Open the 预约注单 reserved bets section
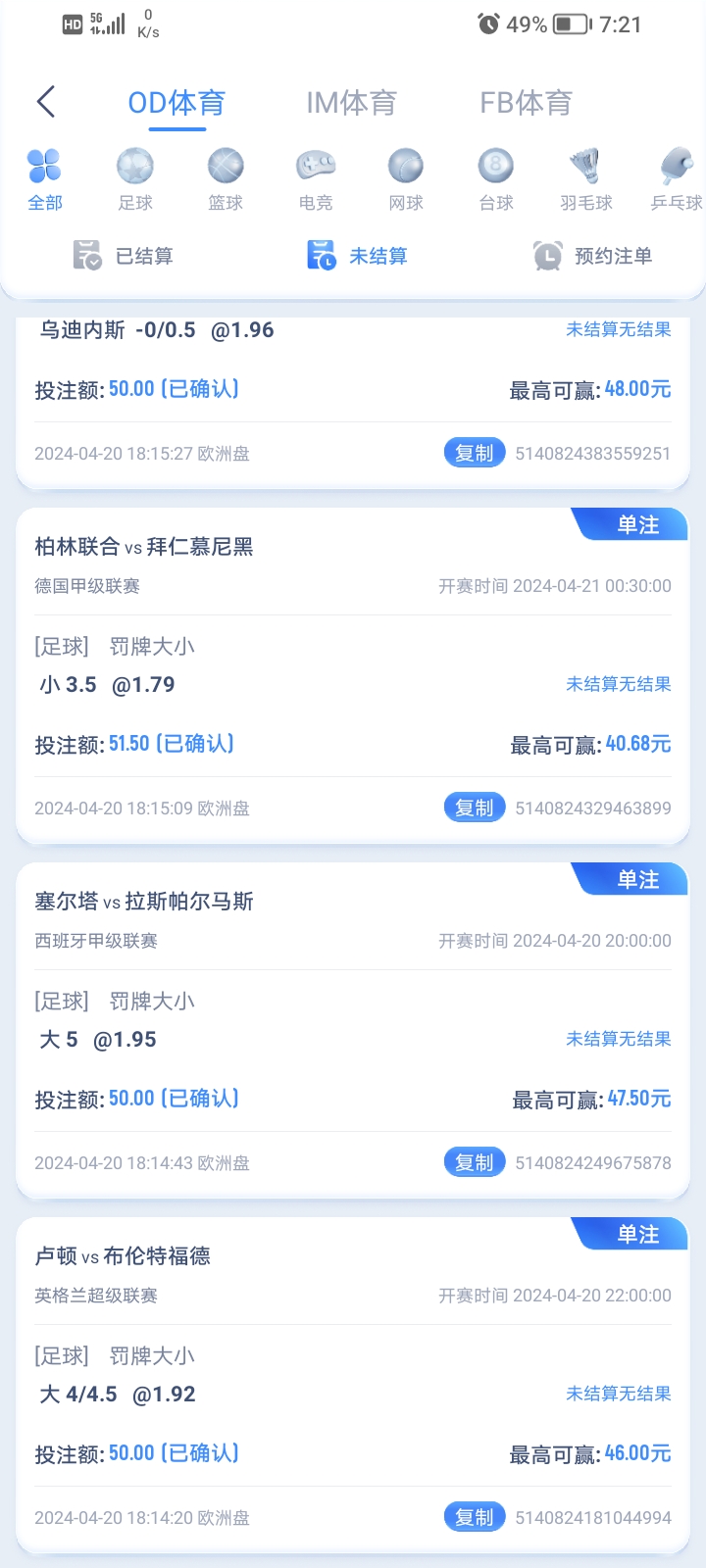Screen dimensions: 706x1568 592,256
